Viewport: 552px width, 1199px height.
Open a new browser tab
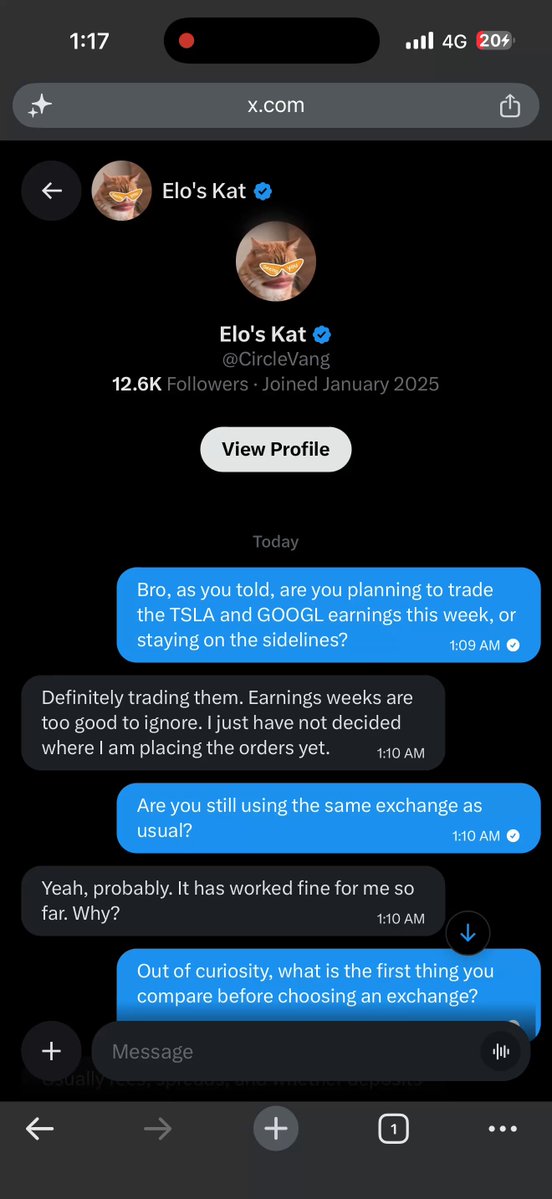[276, 1129]
